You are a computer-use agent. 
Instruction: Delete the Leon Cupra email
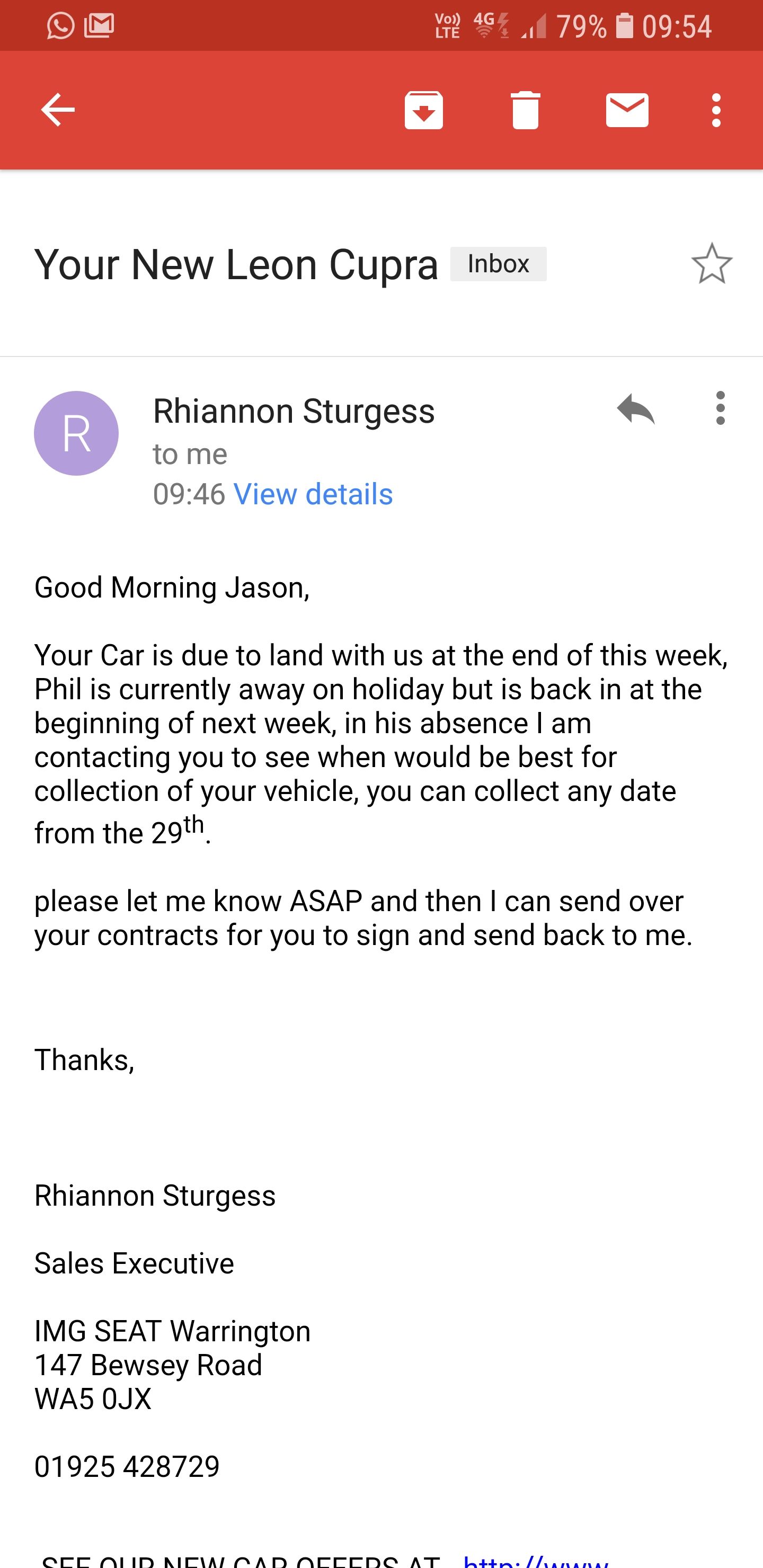point(526,110)
